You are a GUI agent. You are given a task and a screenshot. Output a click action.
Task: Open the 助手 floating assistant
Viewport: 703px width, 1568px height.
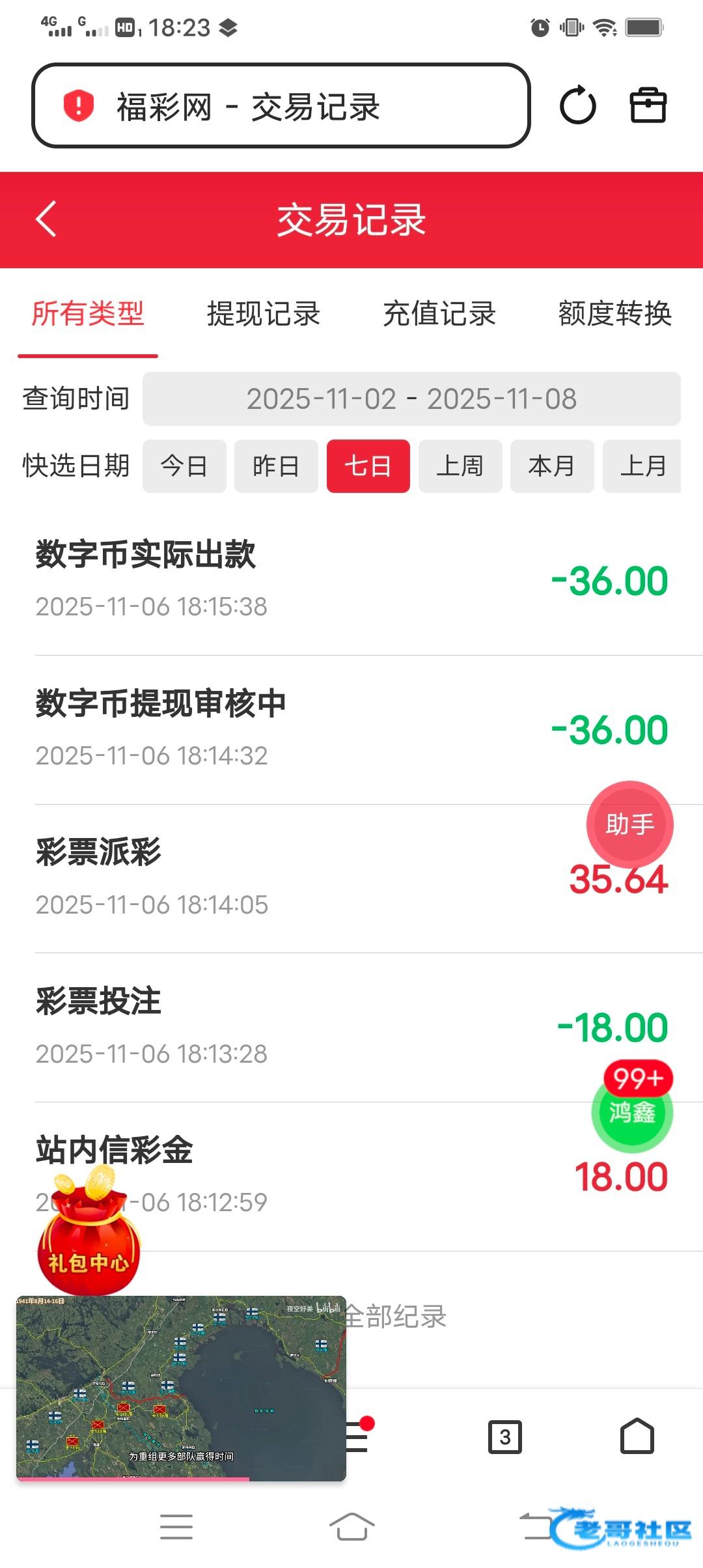click(x=629, y=824)
